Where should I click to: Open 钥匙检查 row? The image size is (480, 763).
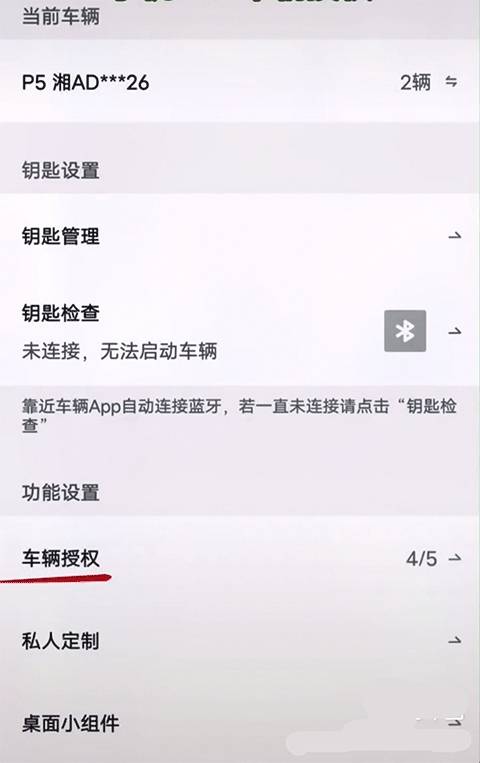point(240,331)
